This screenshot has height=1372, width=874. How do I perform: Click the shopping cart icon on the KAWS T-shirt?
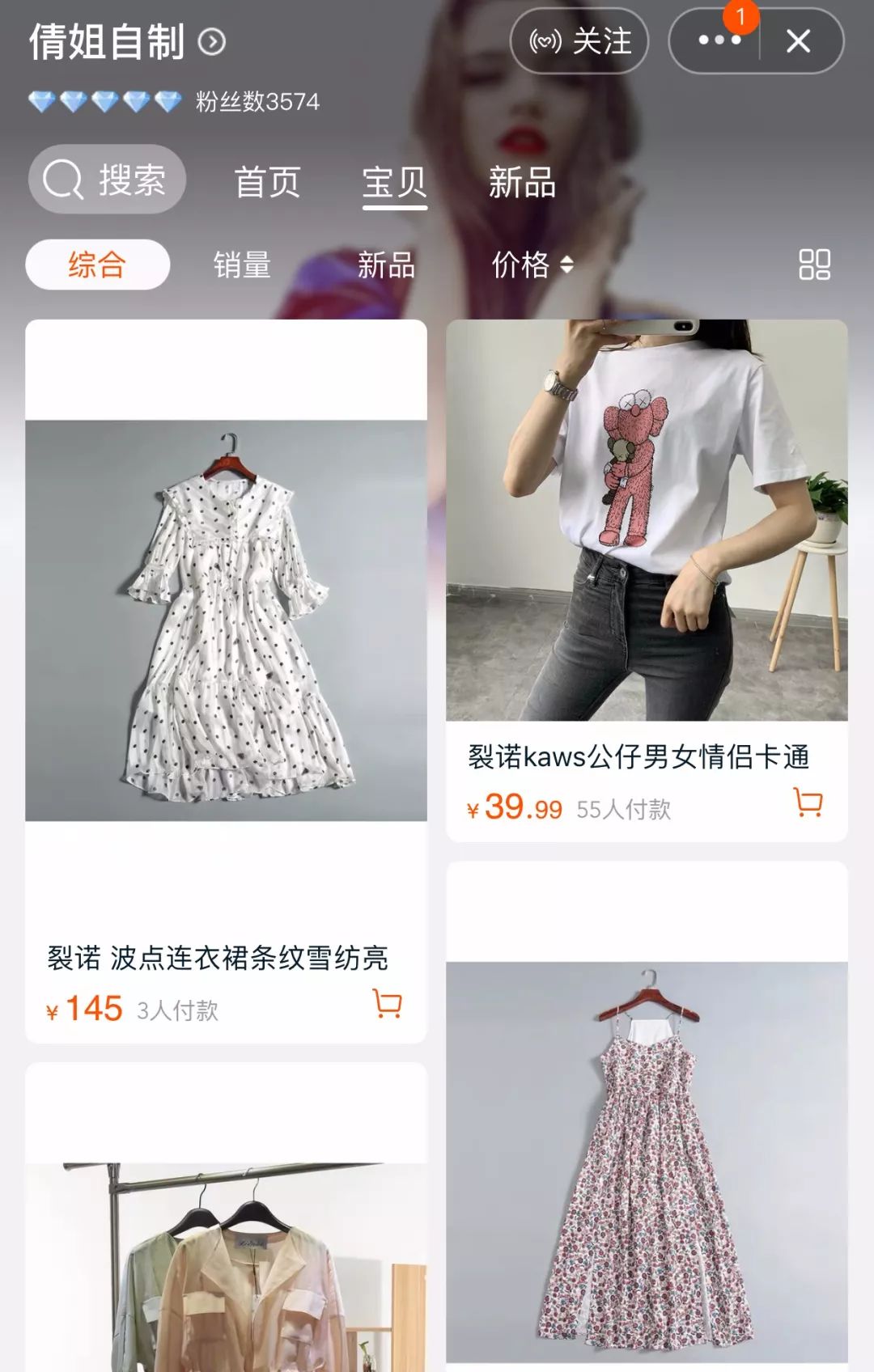[807, 804]
